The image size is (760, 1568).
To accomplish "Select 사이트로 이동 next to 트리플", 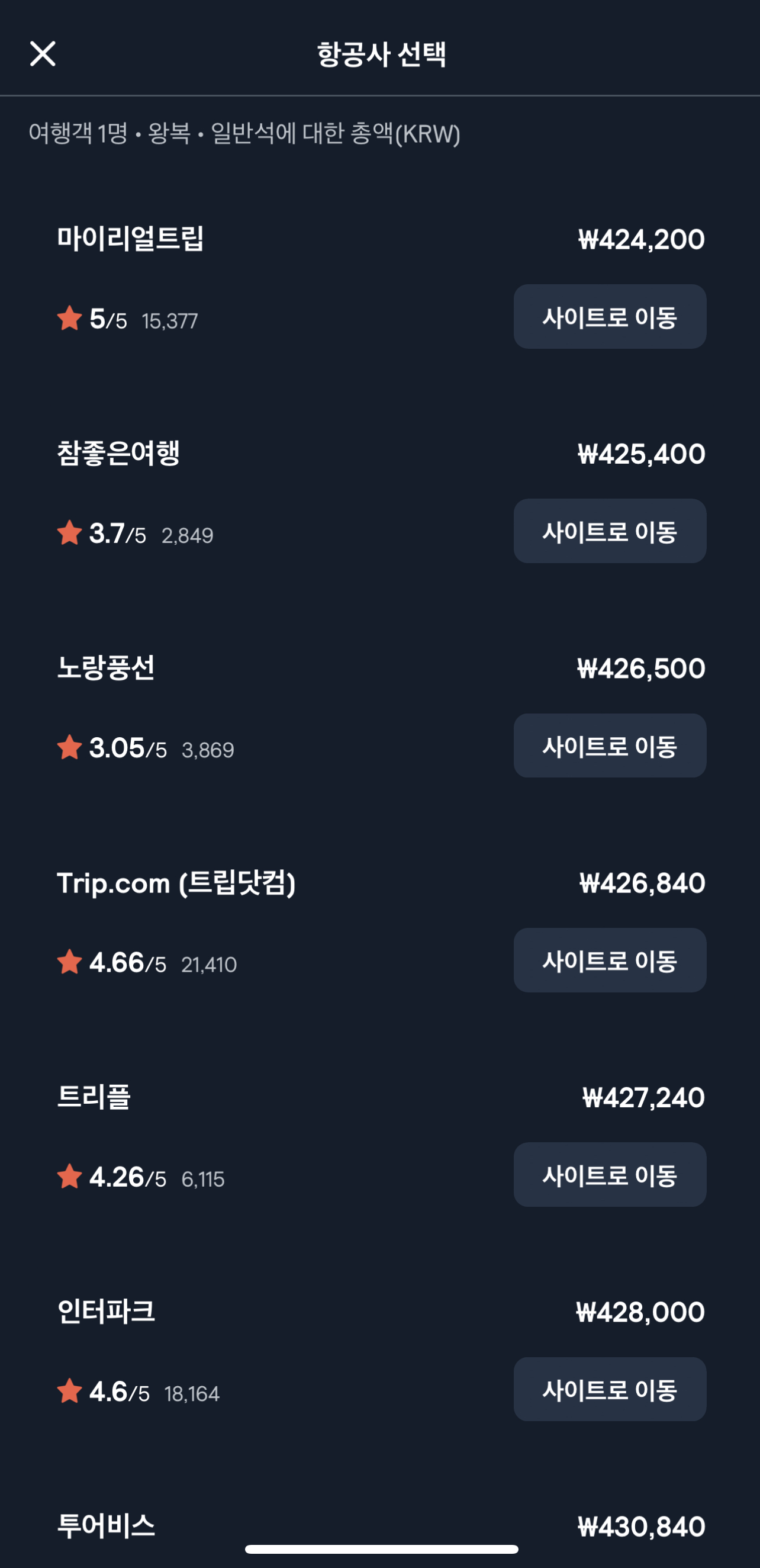I will coord(610,1175).
